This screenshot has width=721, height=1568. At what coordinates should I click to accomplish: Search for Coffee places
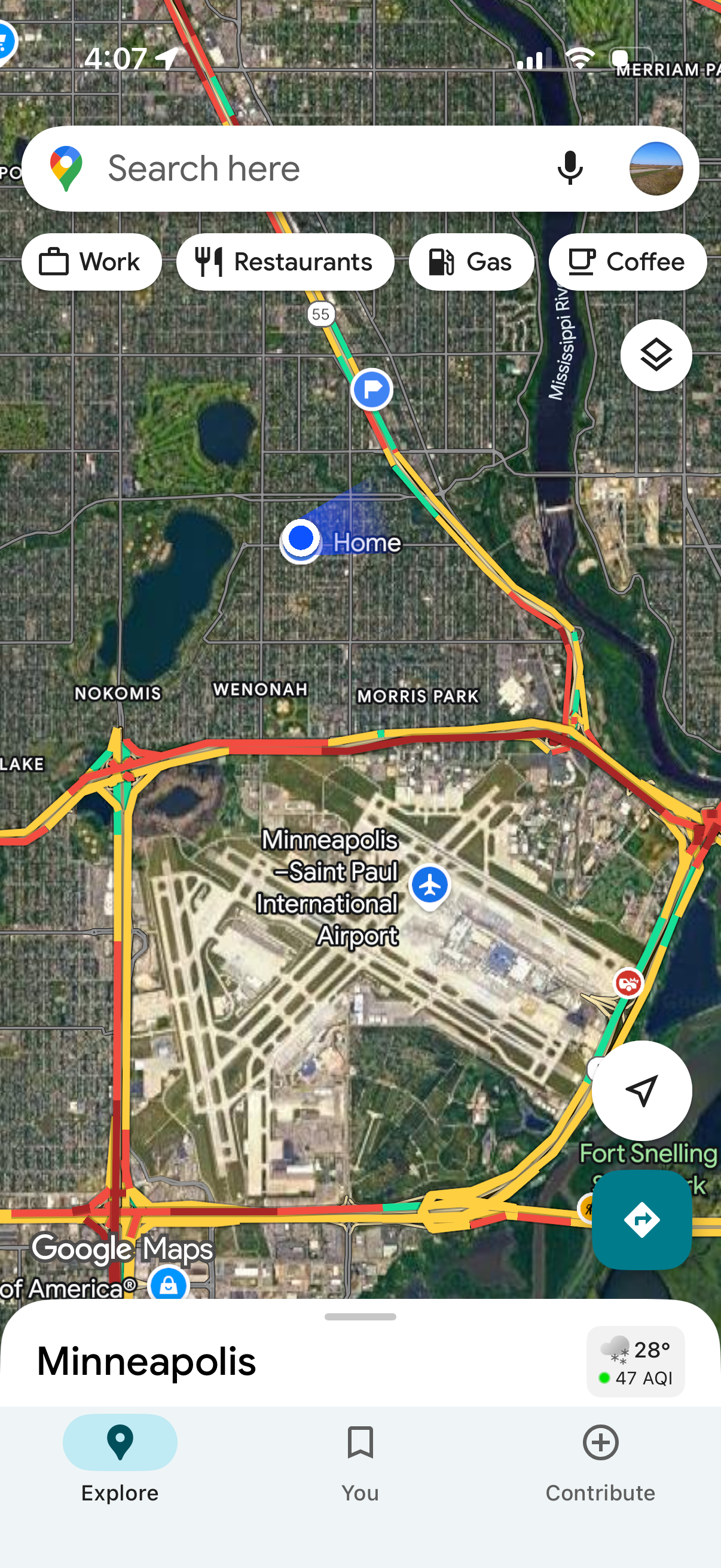[627, 262]
